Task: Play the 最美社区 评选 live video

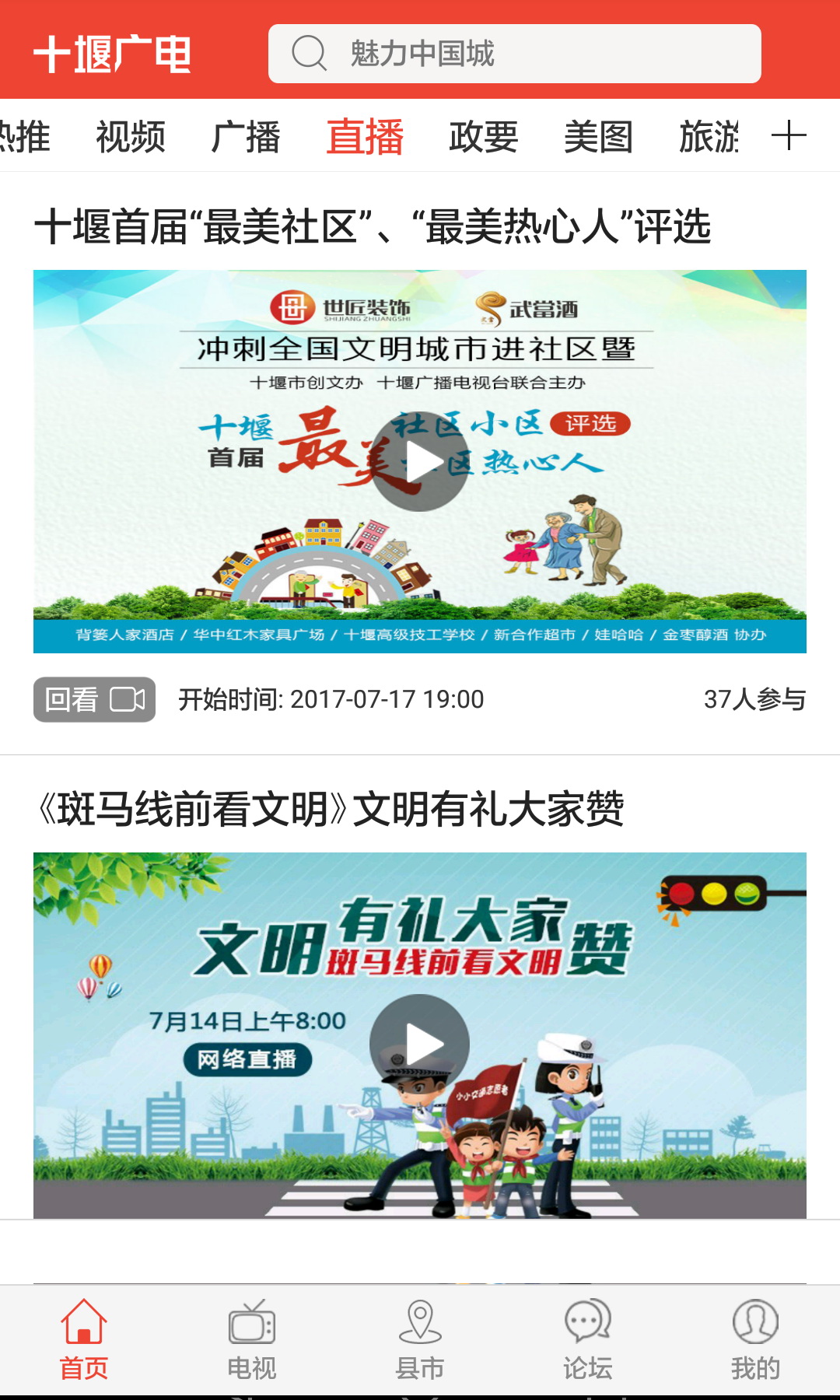Action: point(419,461)
